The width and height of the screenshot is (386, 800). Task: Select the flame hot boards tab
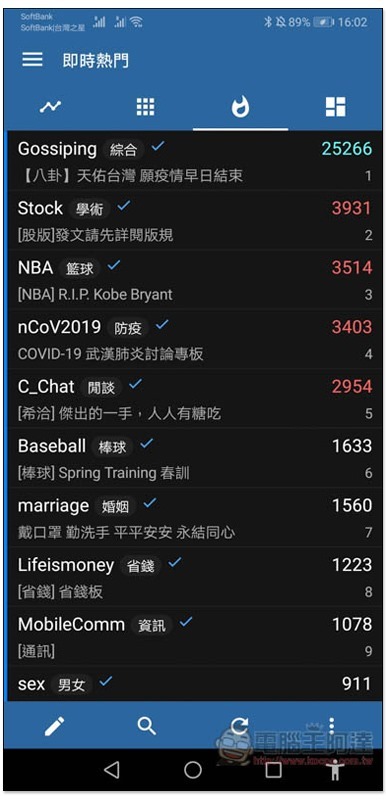click(240, 107)
